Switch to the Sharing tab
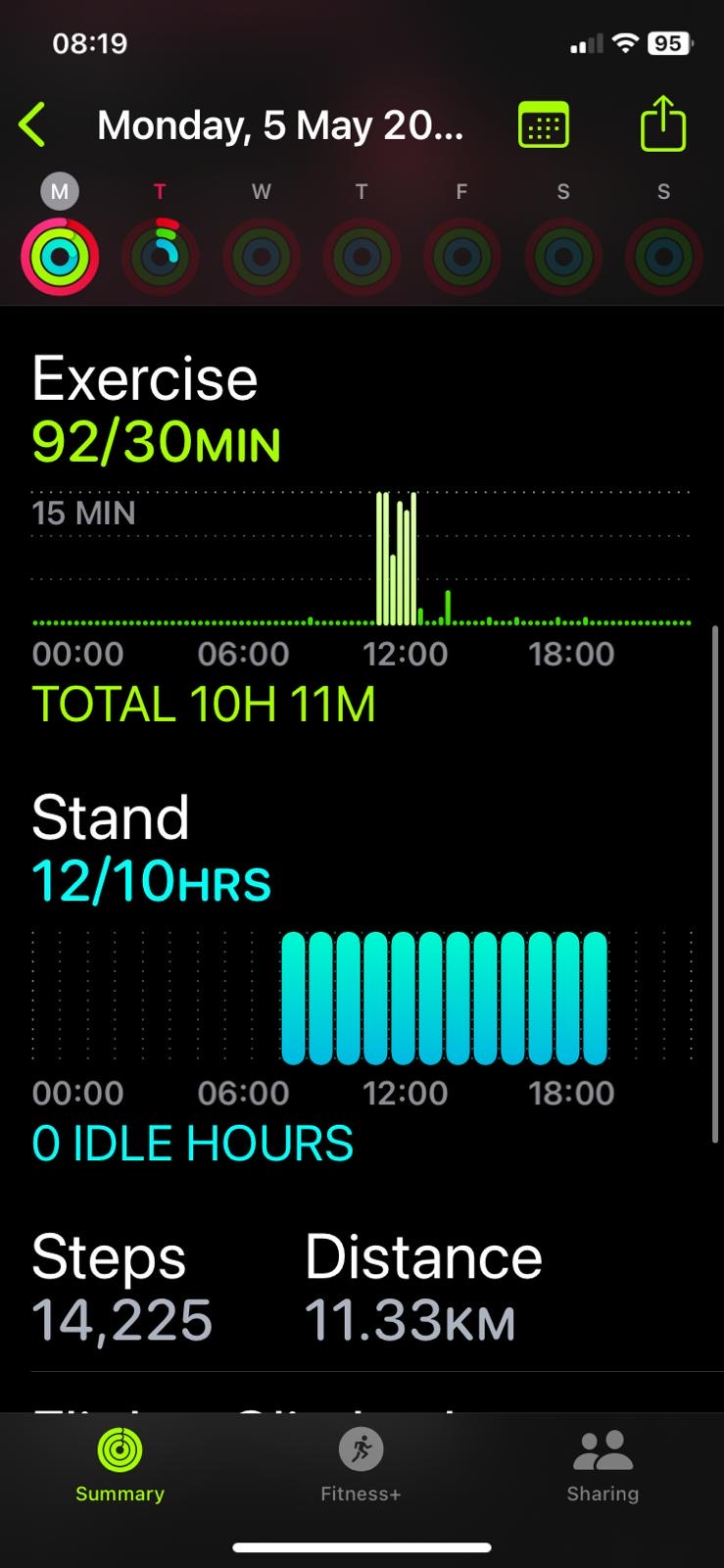Screen dimensions: 724x1568 (x=603, y=1466)
